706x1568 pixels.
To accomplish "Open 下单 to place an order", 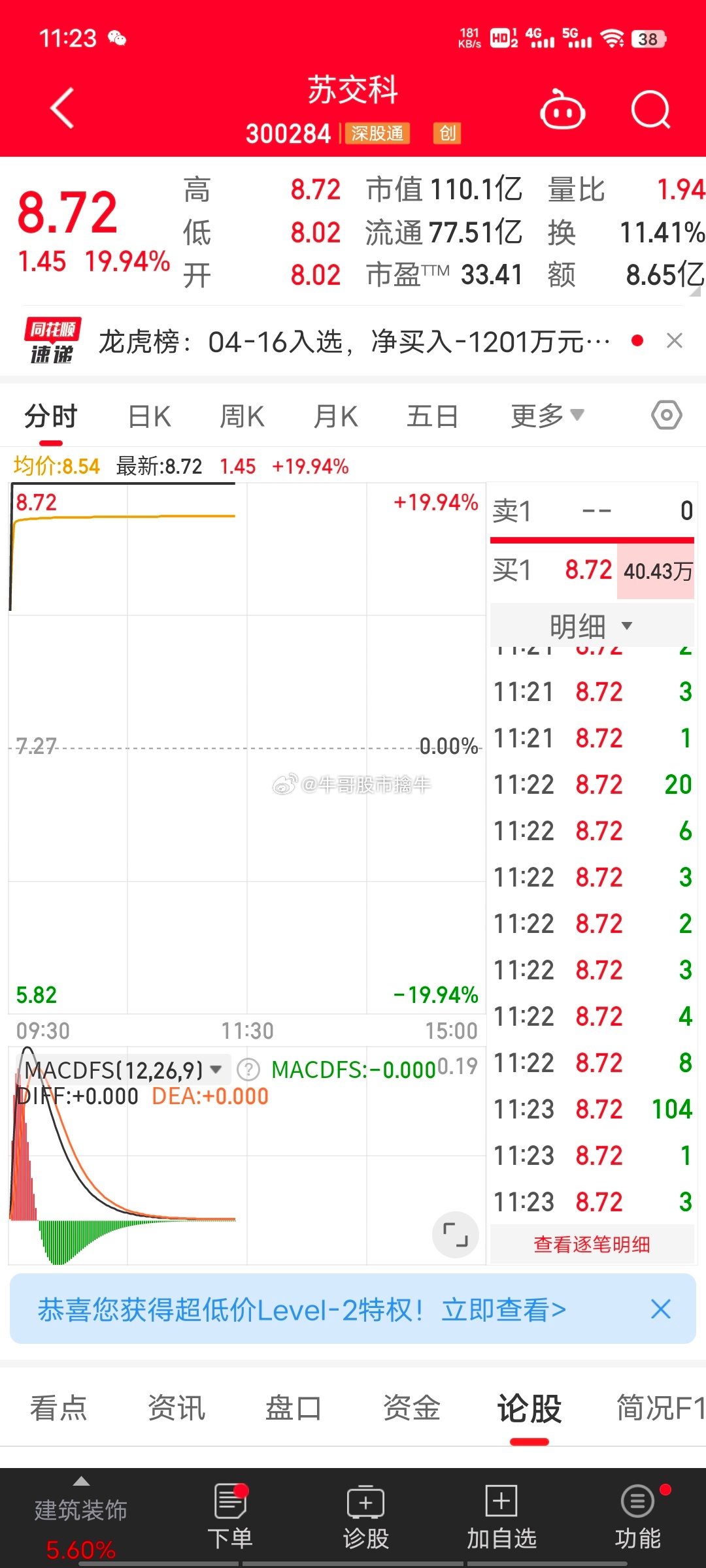I will (230, 1517).
